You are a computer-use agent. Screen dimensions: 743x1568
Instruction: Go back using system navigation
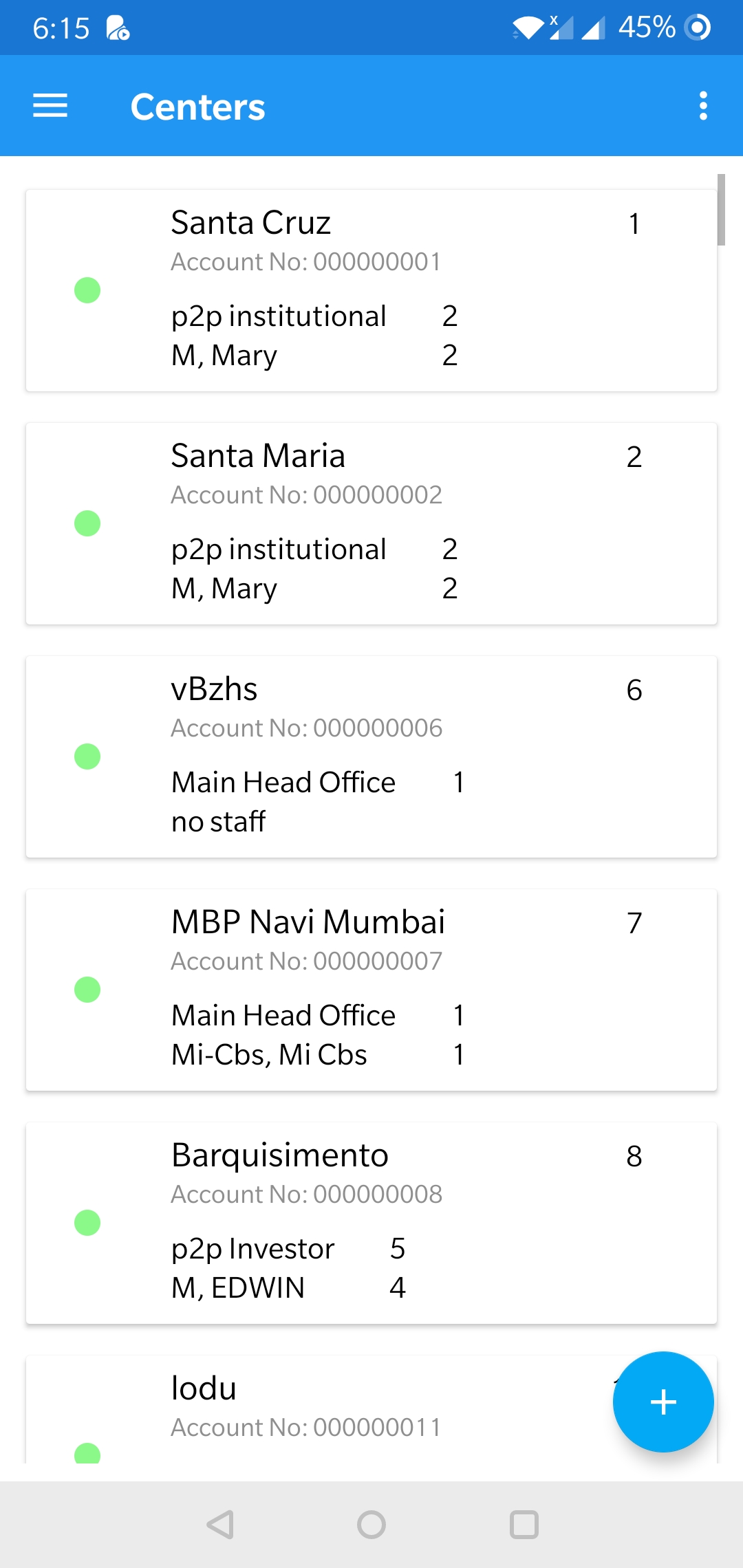click(220, 1525)
